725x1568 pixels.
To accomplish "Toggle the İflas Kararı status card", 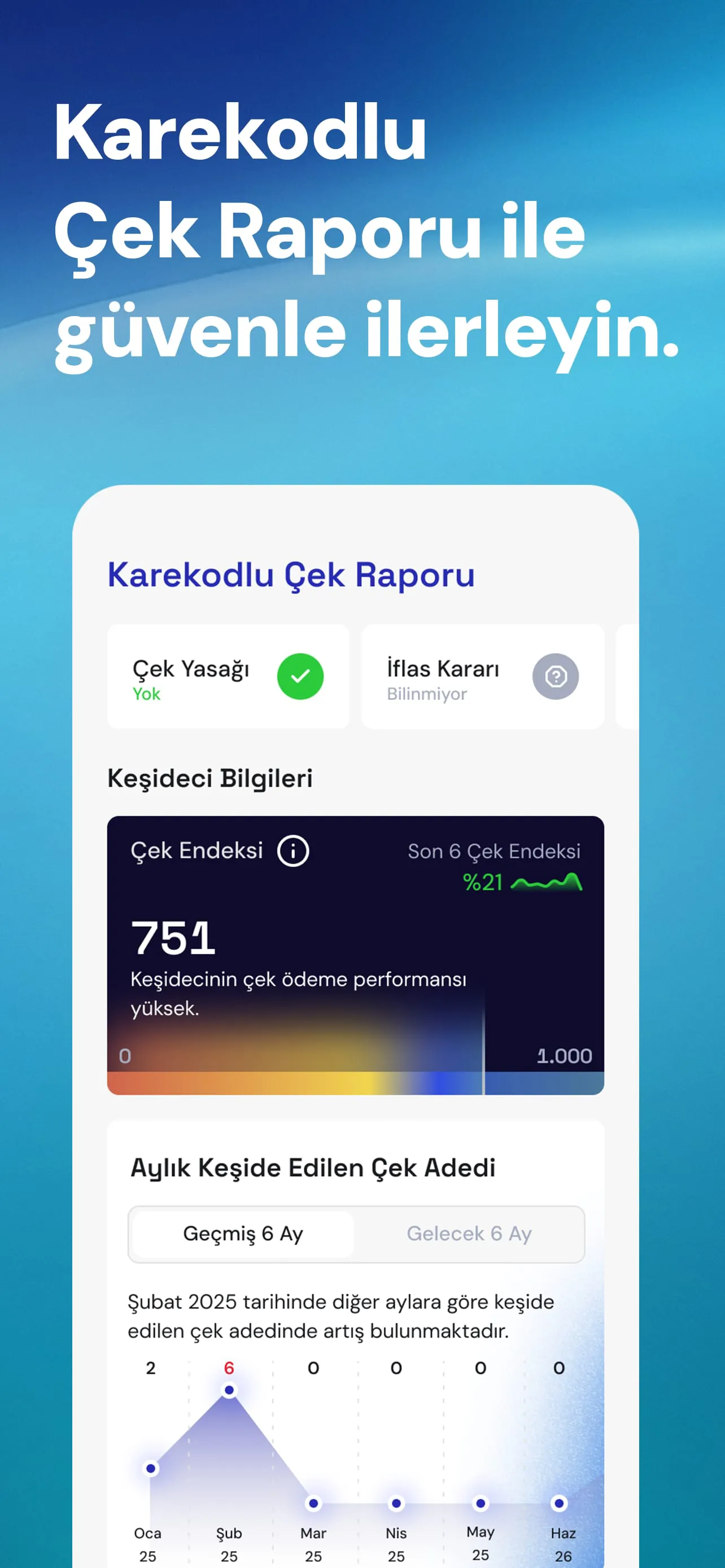I will [x=483, y=677].
